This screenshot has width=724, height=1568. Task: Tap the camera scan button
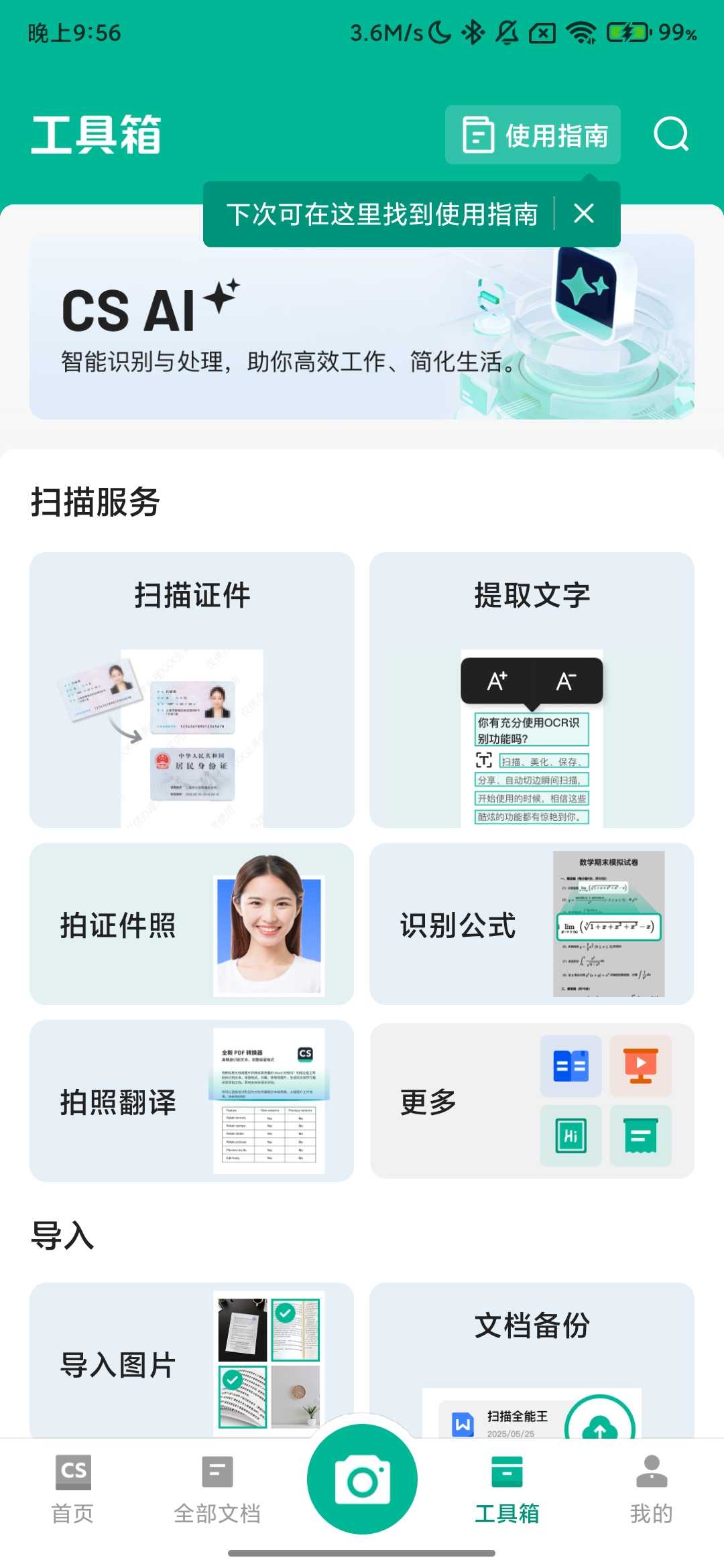(362, 1480)
